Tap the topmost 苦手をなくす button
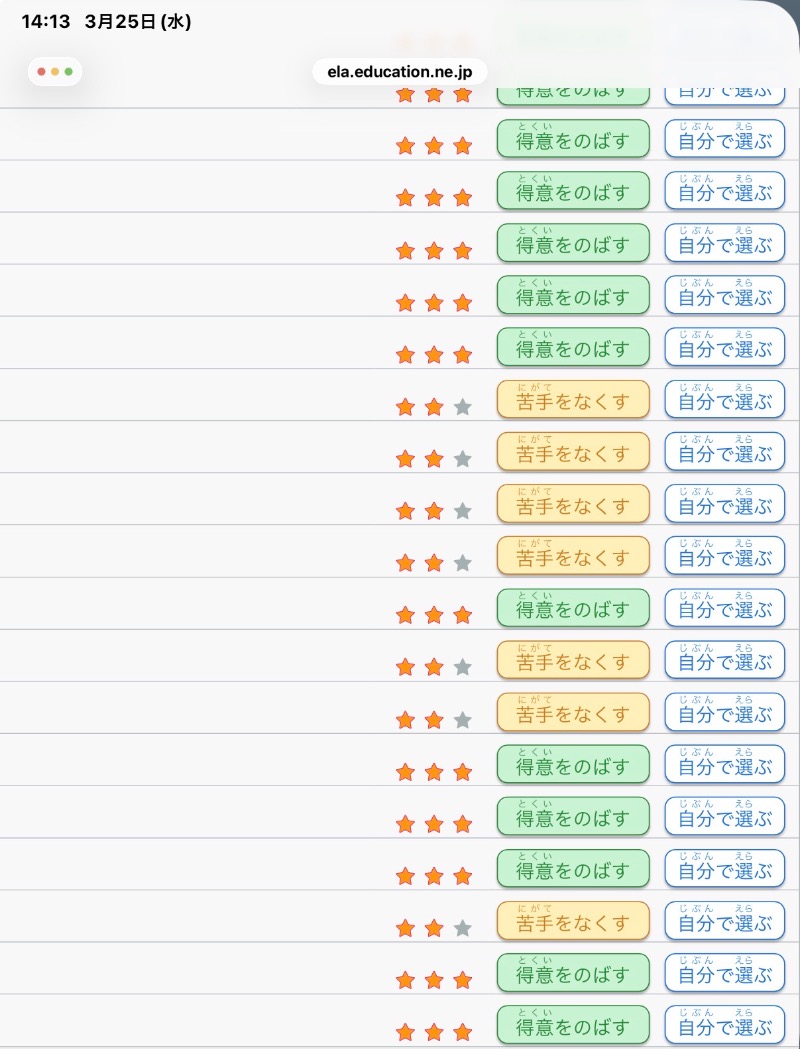The image size is (800, 1049). pos(573,400)
